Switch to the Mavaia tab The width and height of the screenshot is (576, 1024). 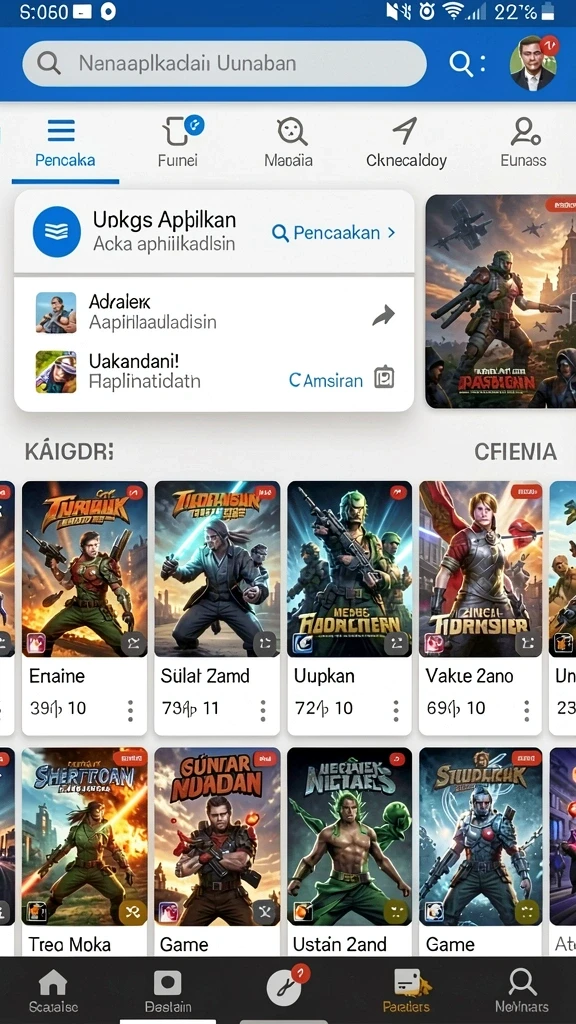pos(289,142)
